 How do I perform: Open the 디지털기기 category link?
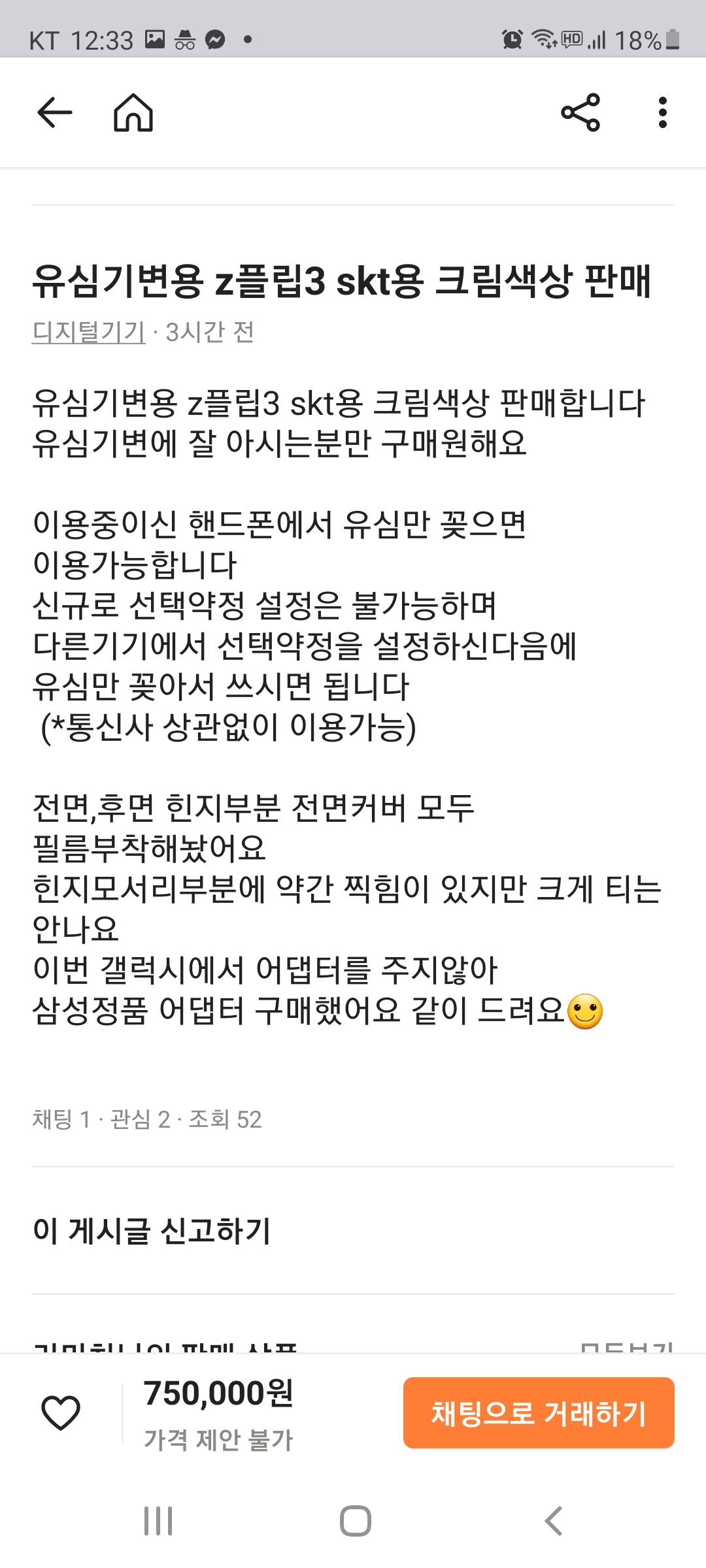(88, 332)
